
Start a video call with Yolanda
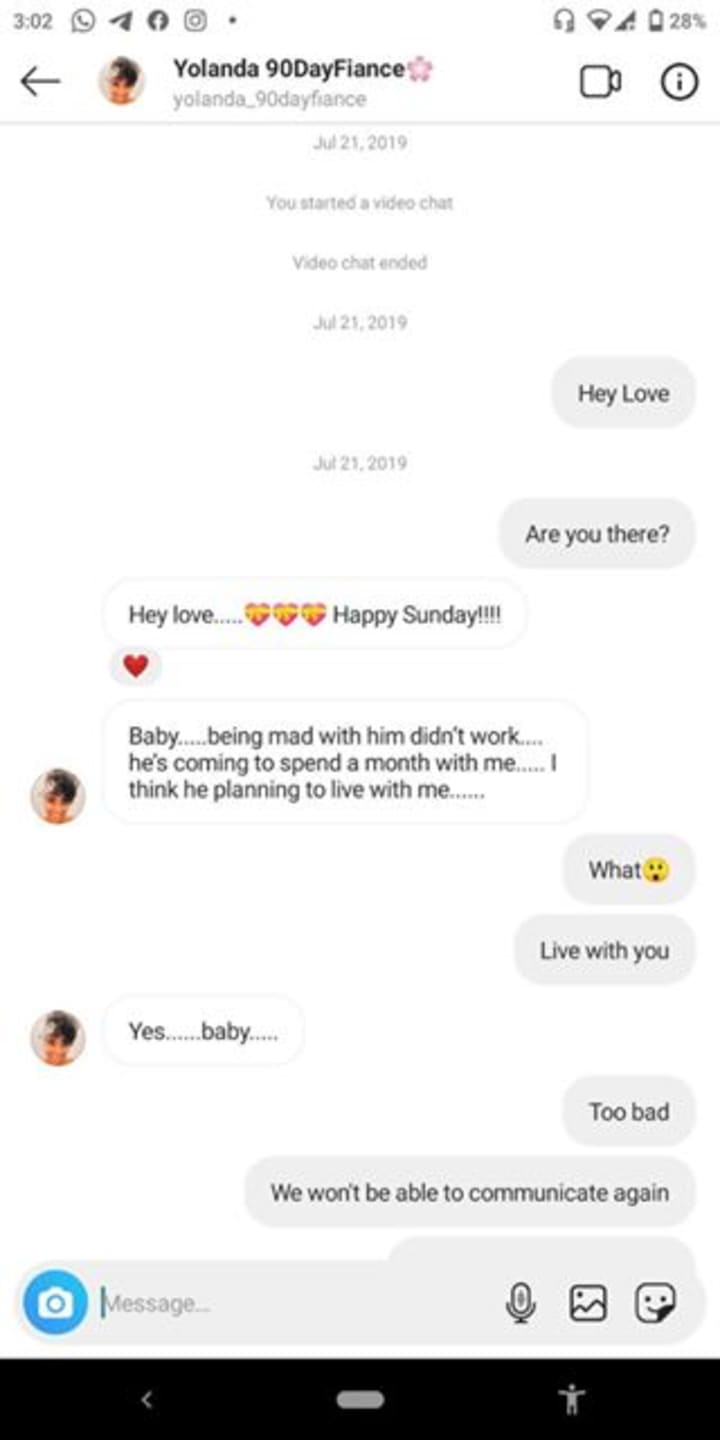pyautogui.click(x=600, y=82)
